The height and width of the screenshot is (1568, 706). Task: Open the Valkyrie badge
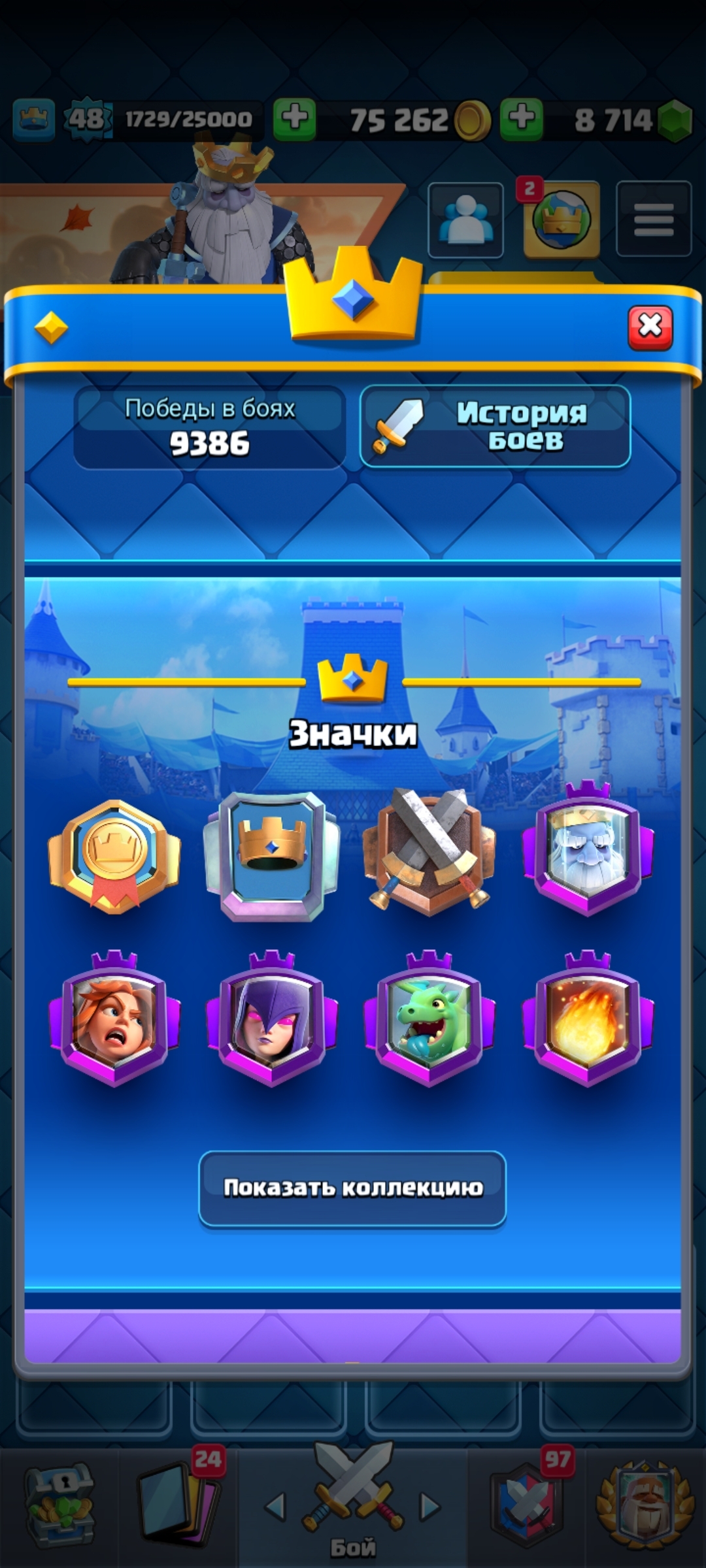point(114,1019)
